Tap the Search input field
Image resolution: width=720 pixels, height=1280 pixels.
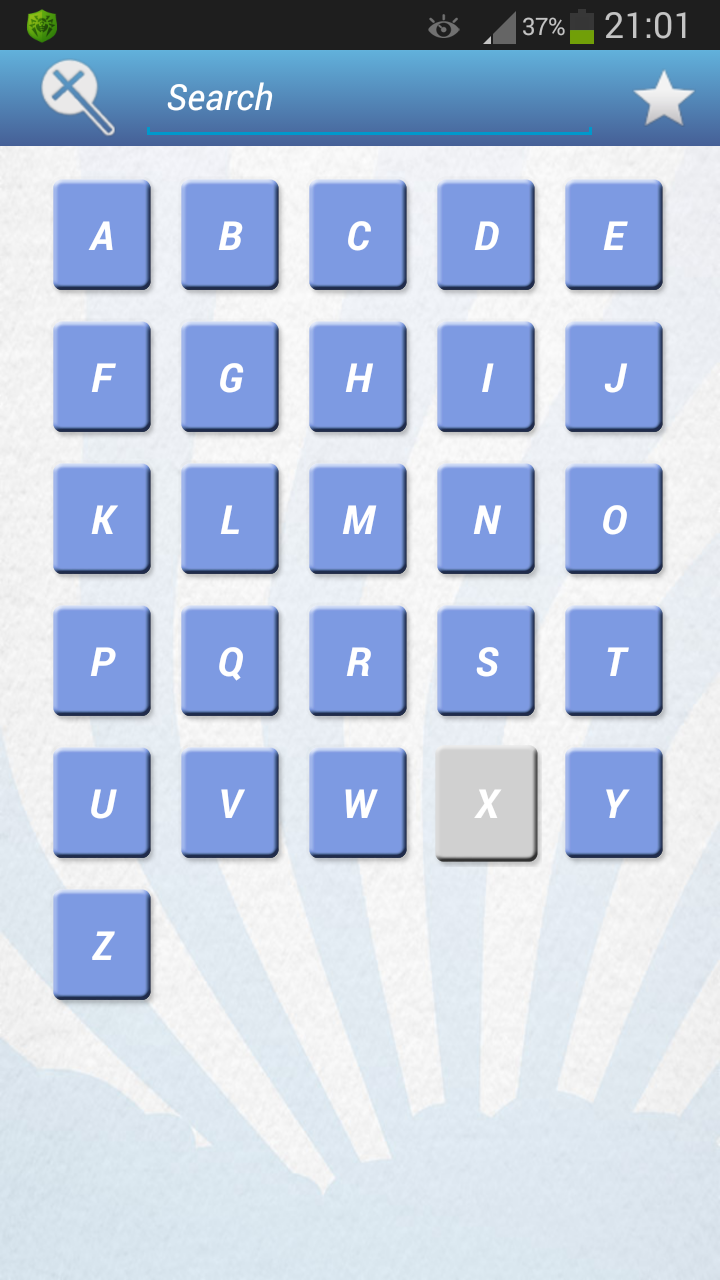click(370, 97)
